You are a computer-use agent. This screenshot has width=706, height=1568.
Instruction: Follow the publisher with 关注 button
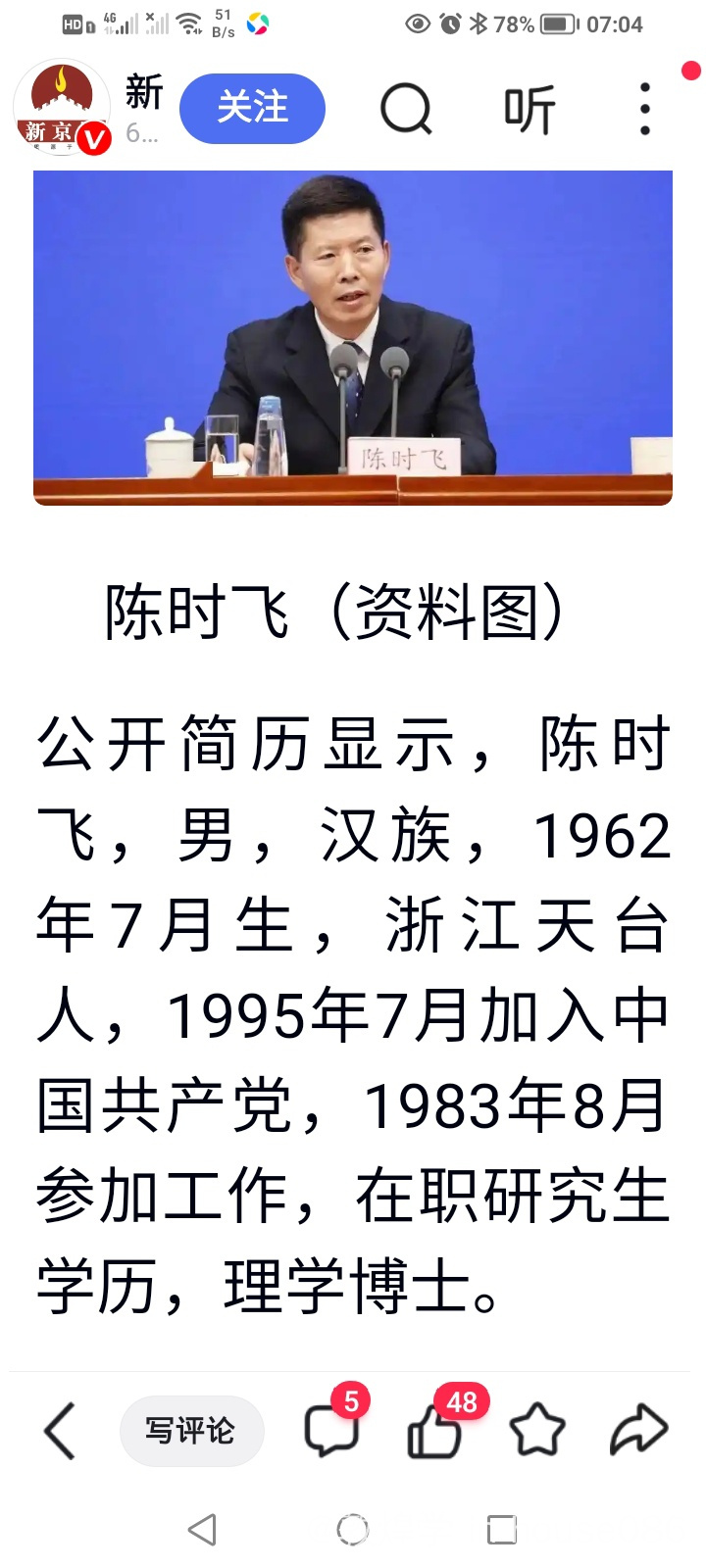click(x=252, y=108)
